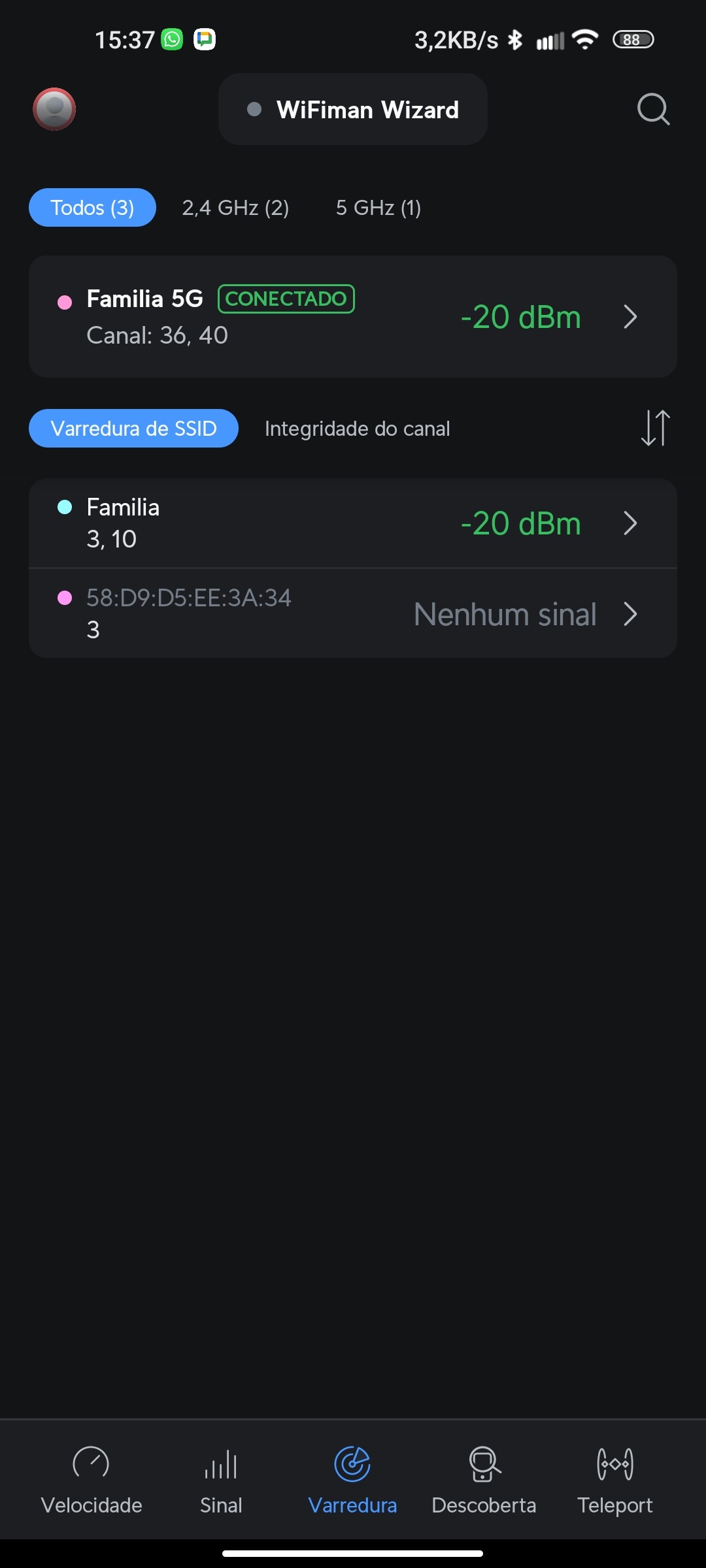
Task: Filter networks by 2,4 GHz (2)
Action: pos(235,208)
